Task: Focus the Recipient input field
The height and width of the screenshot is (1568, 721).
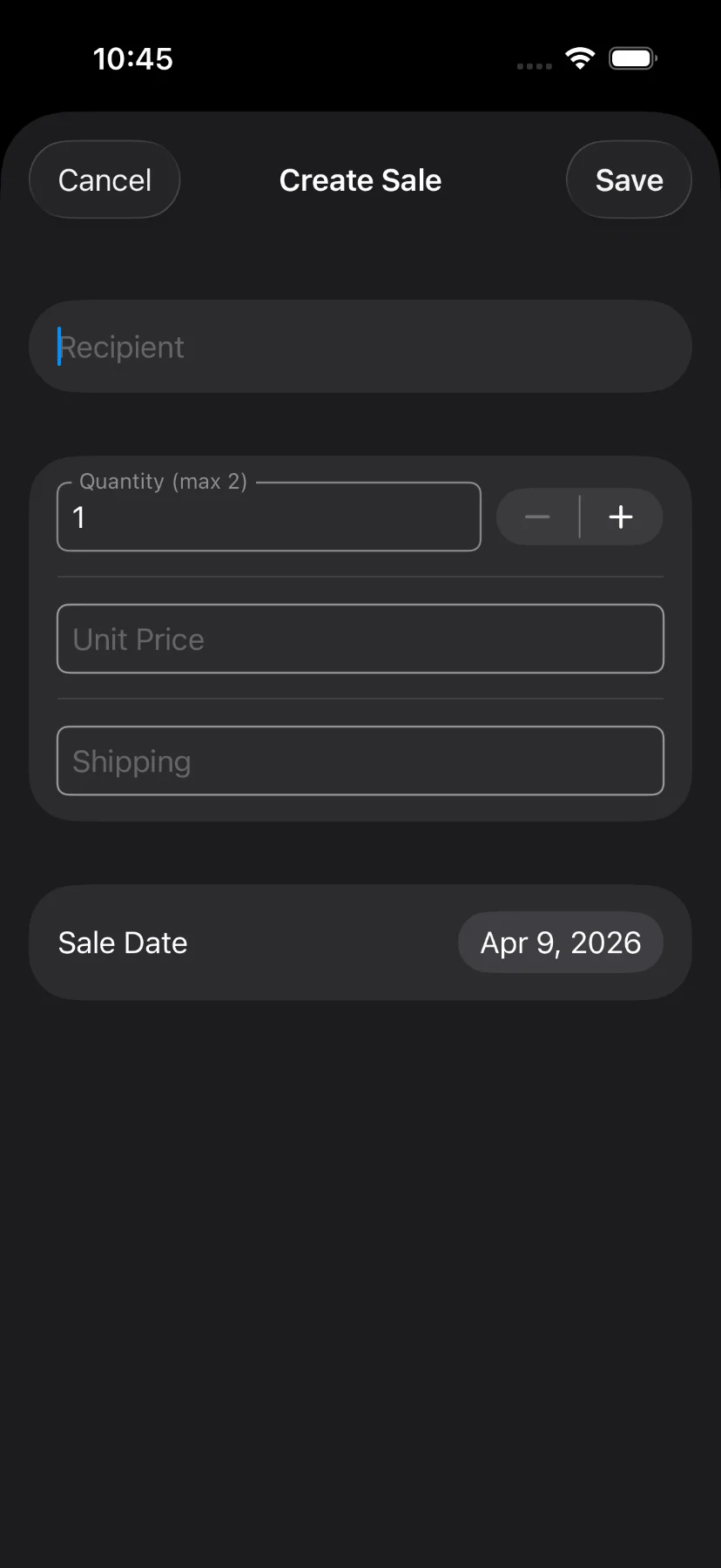Action: coord(360,346)
